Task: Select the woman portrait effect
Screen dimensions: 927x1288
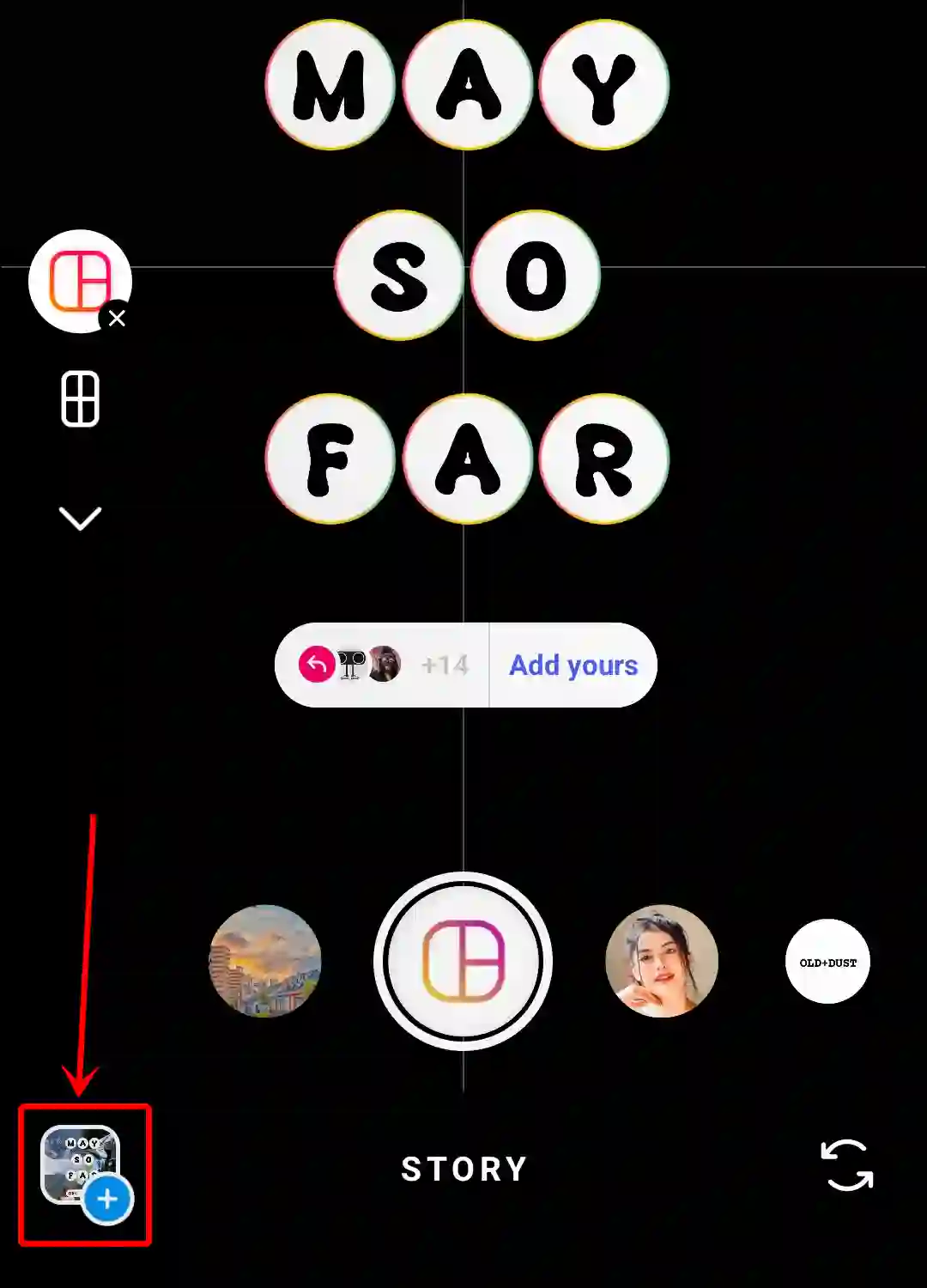Action: point(661,961)
